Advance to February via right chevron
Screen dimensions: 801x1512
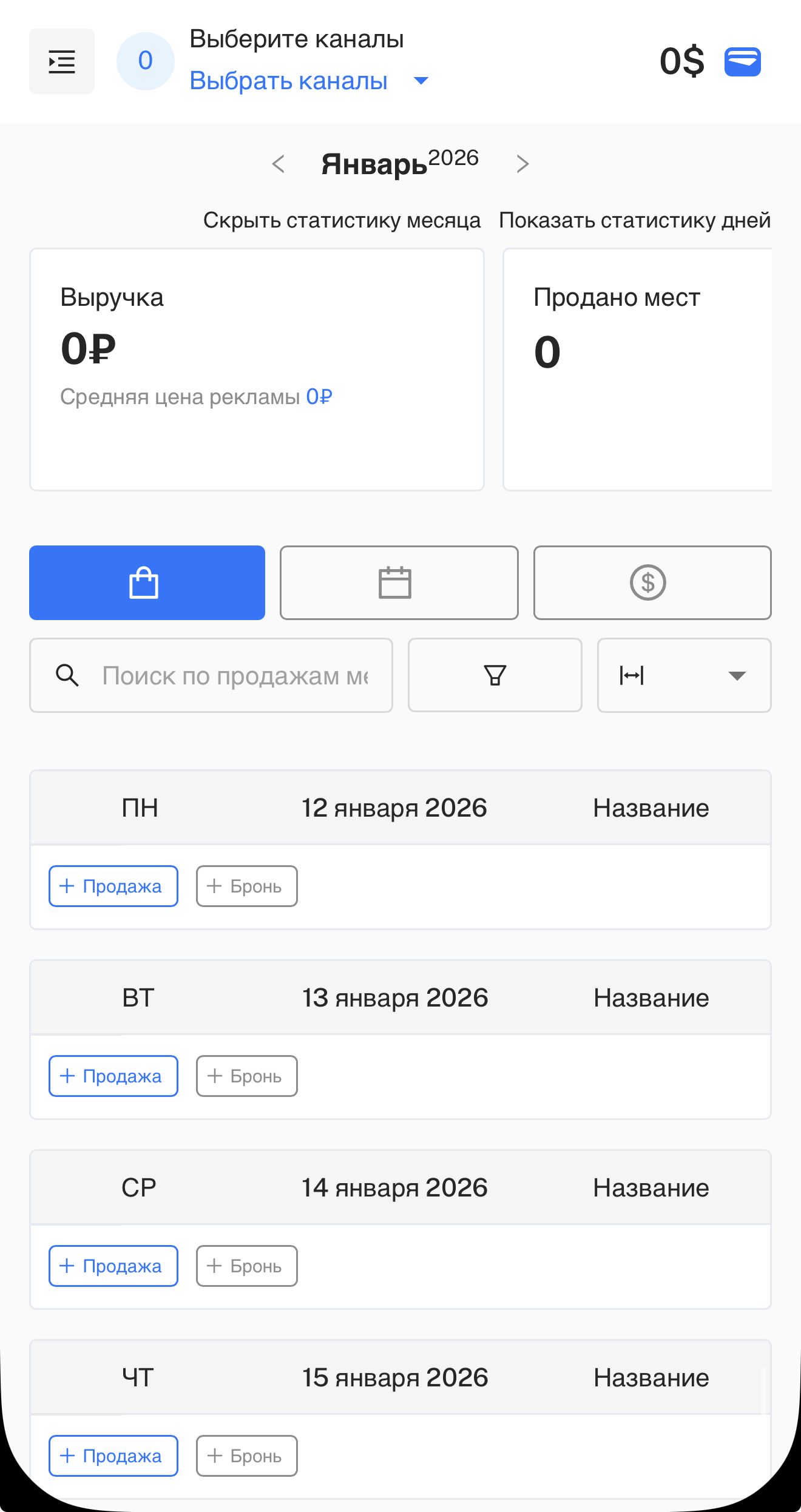pyautogui.click(x=523, y=163)
